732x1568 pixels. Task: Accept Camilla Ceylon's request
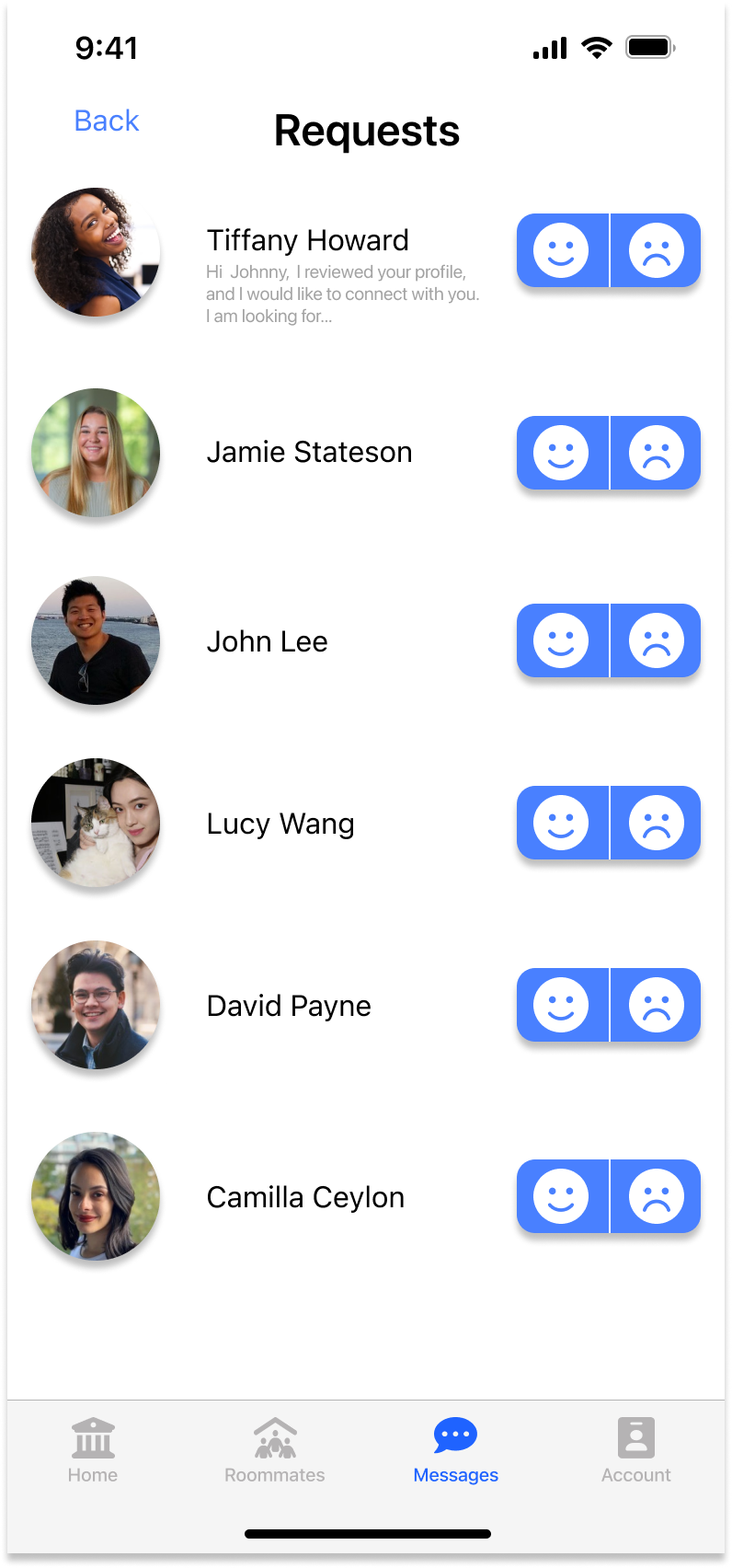(562, 1196)
